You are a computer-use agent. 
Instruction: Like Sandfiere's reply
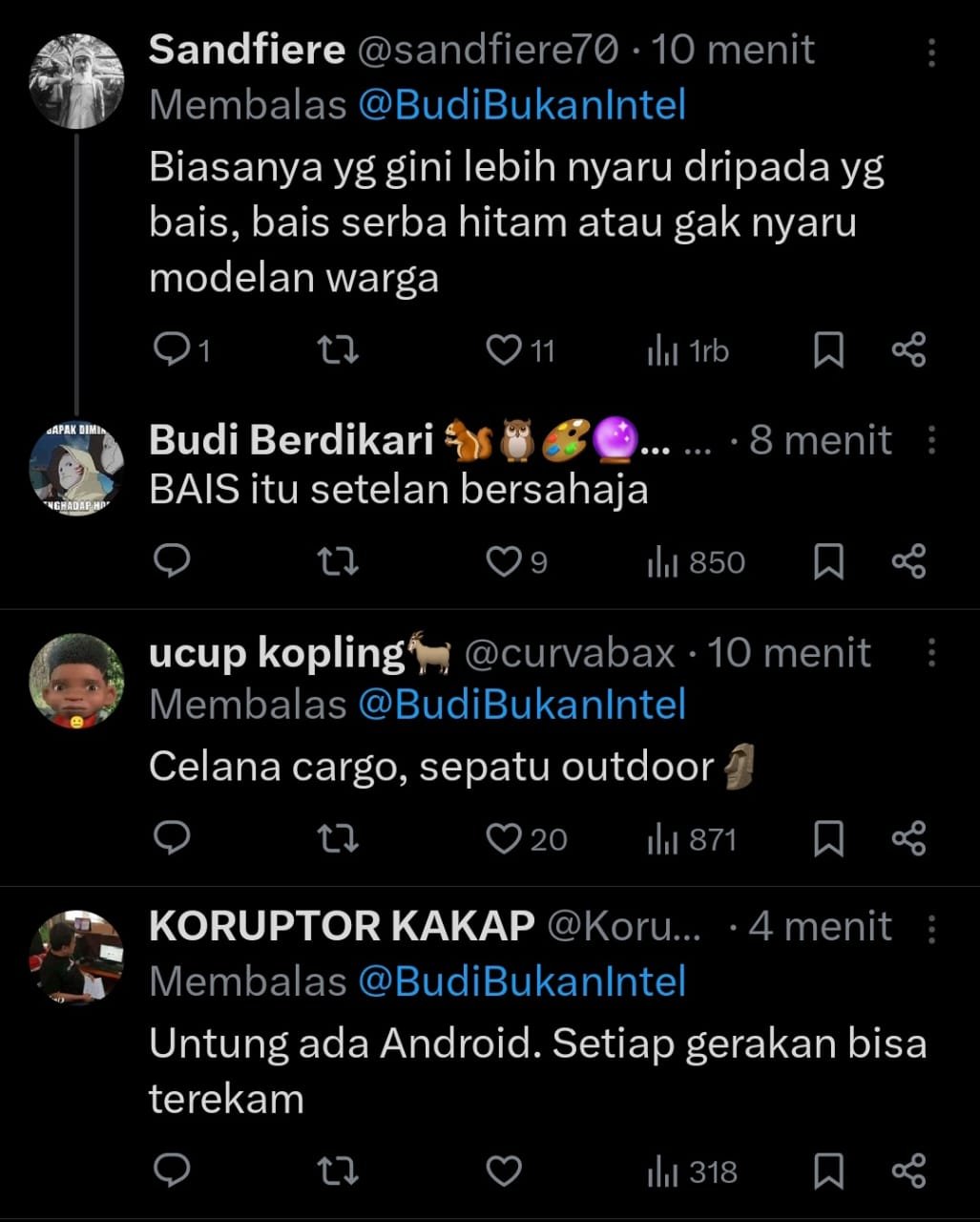coord(504,350)
